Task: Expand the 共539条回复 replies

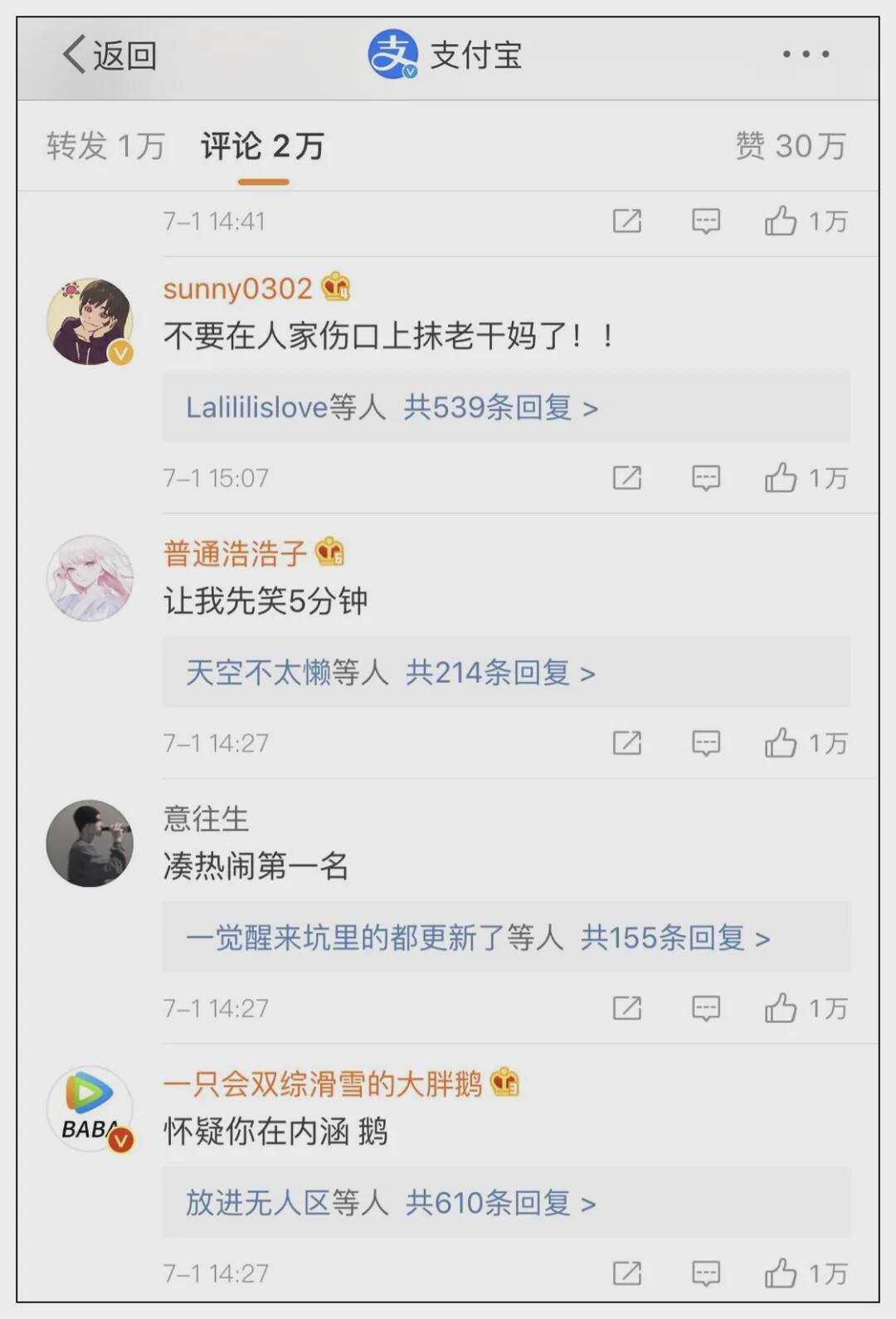Action: click(500, 407)
